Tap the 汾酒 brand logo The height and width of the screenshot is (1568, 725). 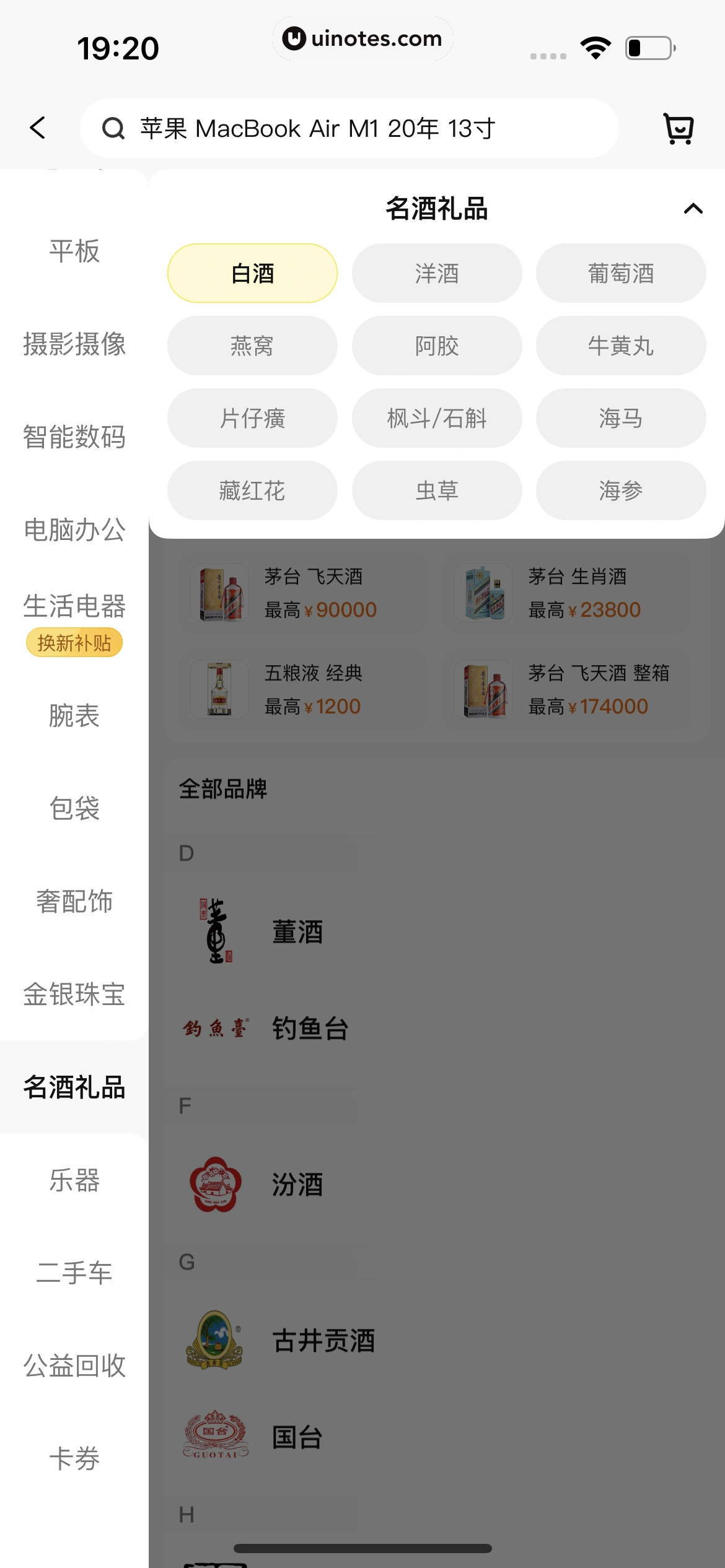click(x=214, y=1183)
